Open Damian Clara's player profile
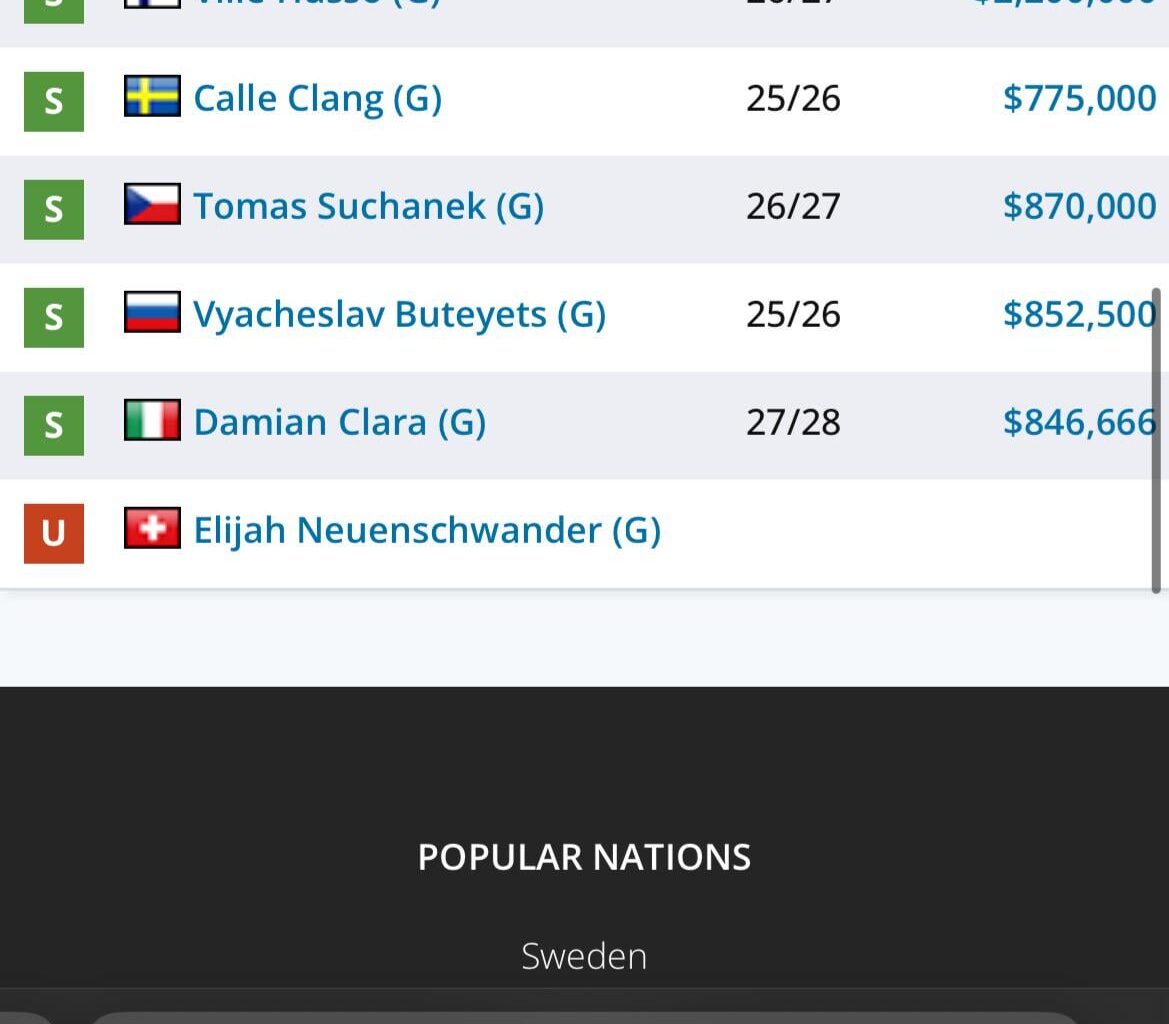This screenshot has width=1169, height=1024. point(339,423)
